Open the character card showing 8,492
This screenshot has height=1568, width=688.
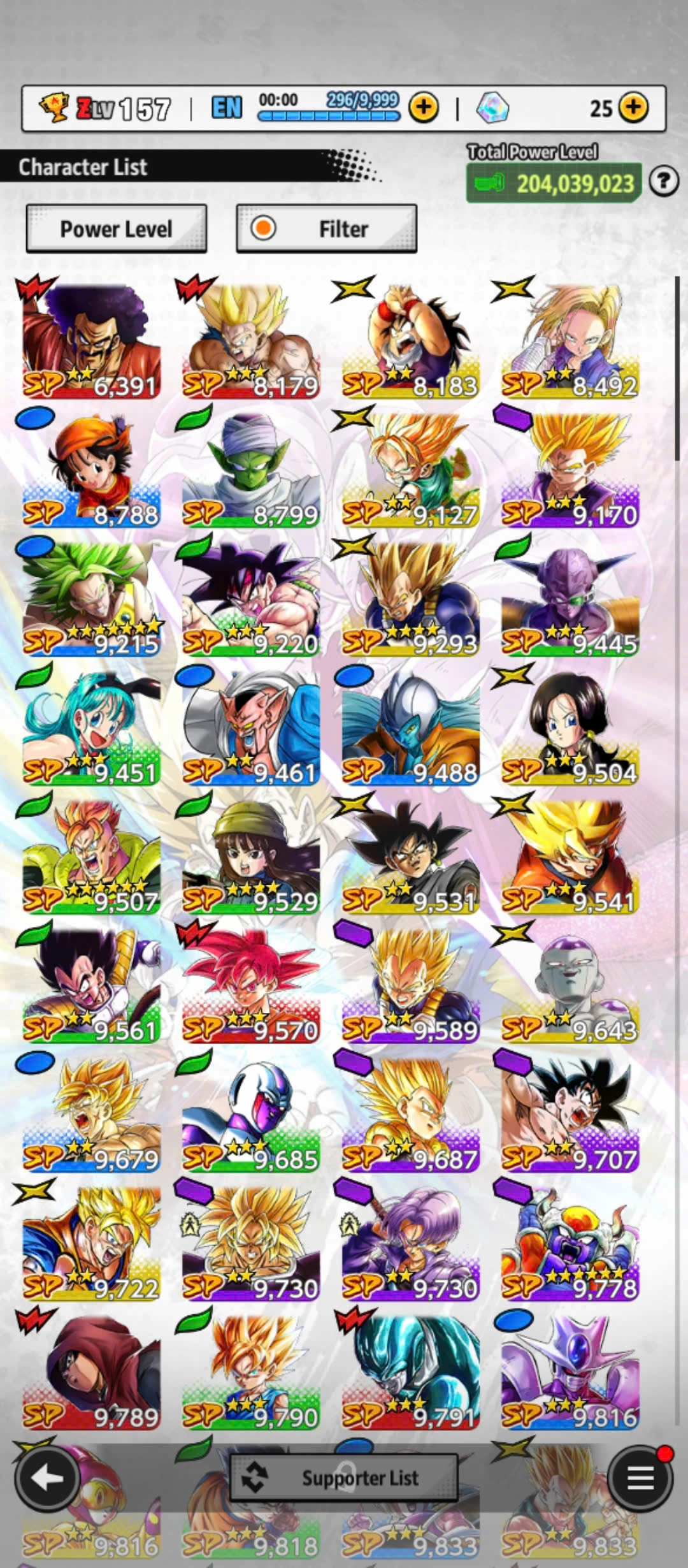pyautogui.click(x=570, y=341)
